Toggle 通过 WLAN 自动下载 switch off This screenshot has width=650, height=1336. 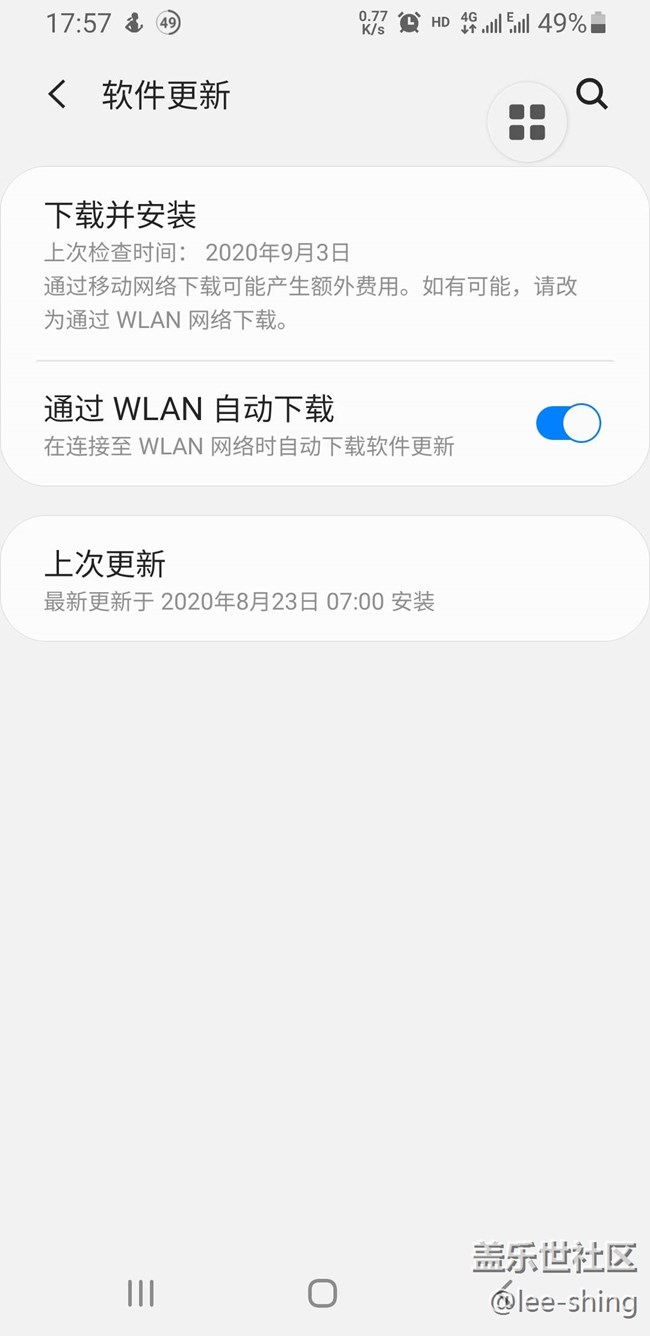click(568, 423)
